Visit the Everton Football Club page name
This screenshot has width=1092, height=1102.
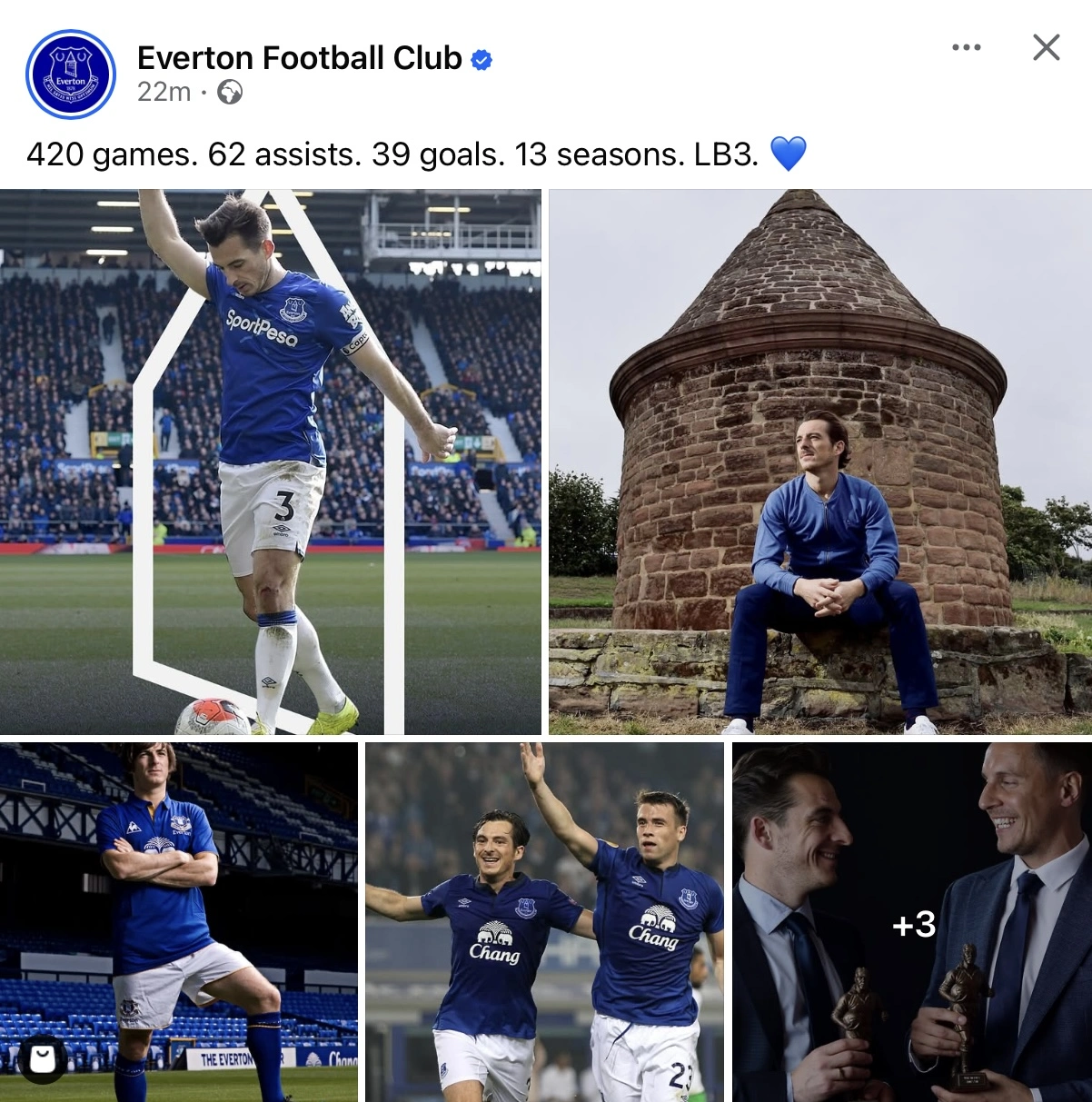pyautogui.click(x=299, y=58)
